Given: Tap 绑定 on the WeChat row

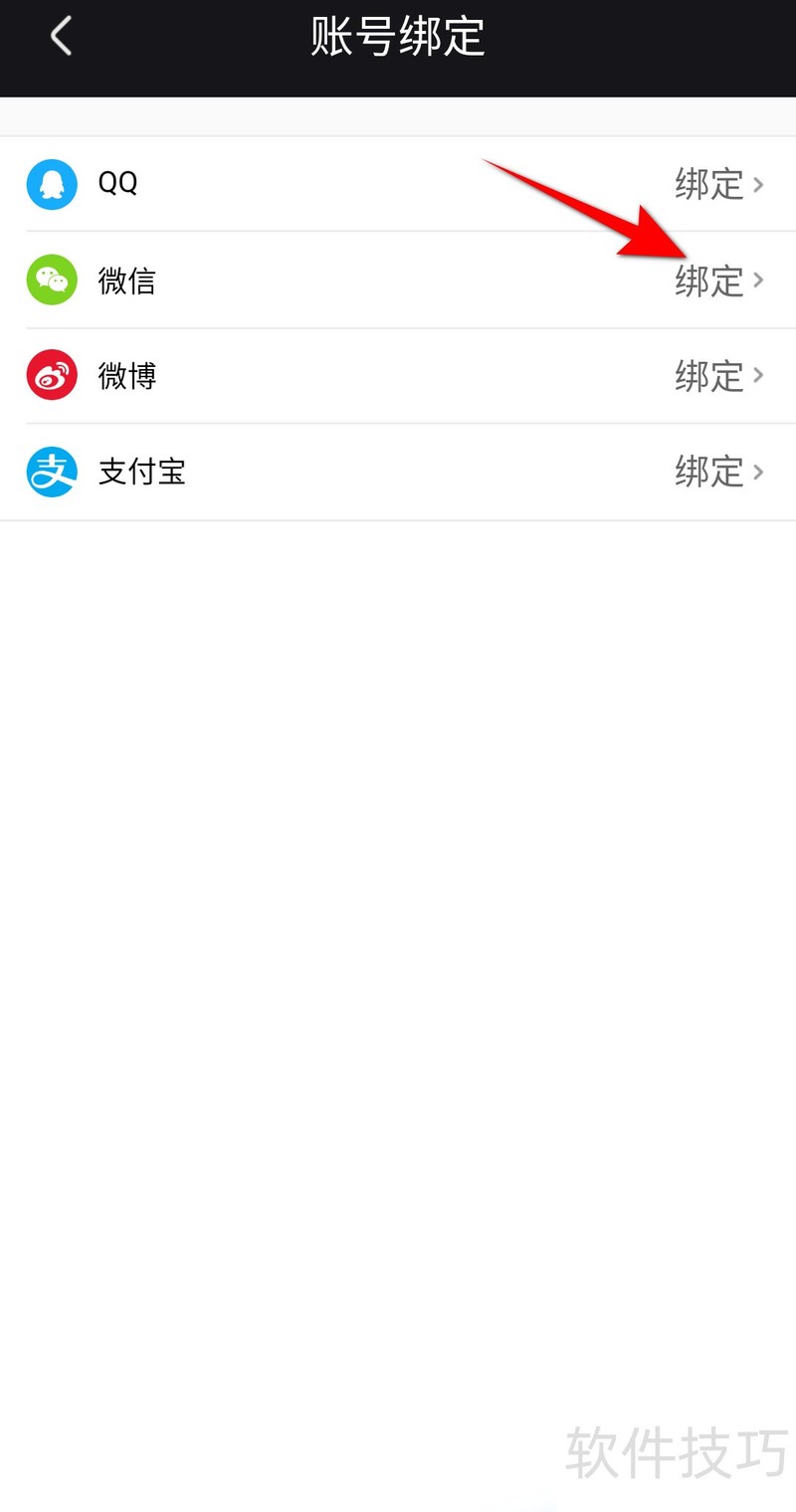Looking at the screenshot, I should [710, 280].
